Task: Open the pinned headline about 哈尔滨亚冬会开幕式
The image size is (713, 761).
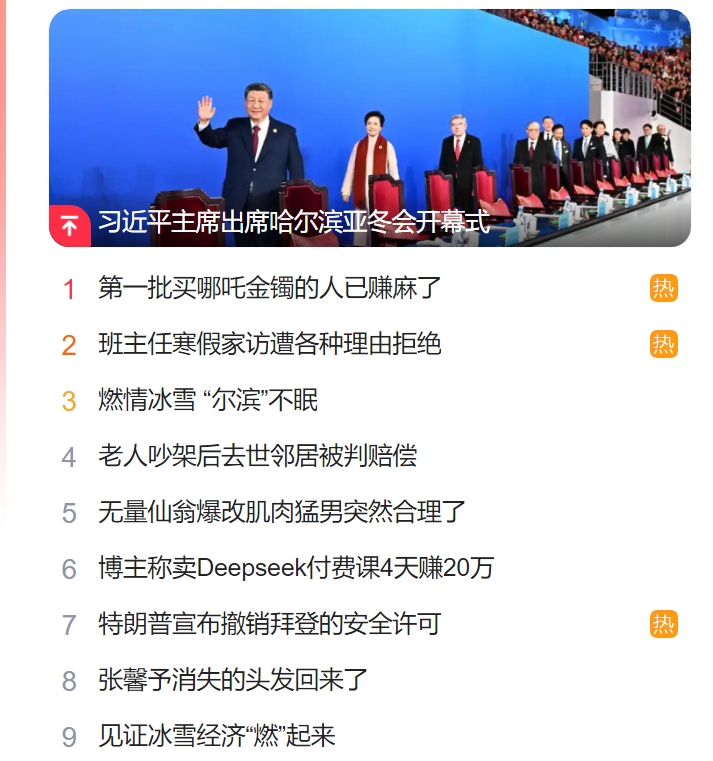Action: point(294,222)
